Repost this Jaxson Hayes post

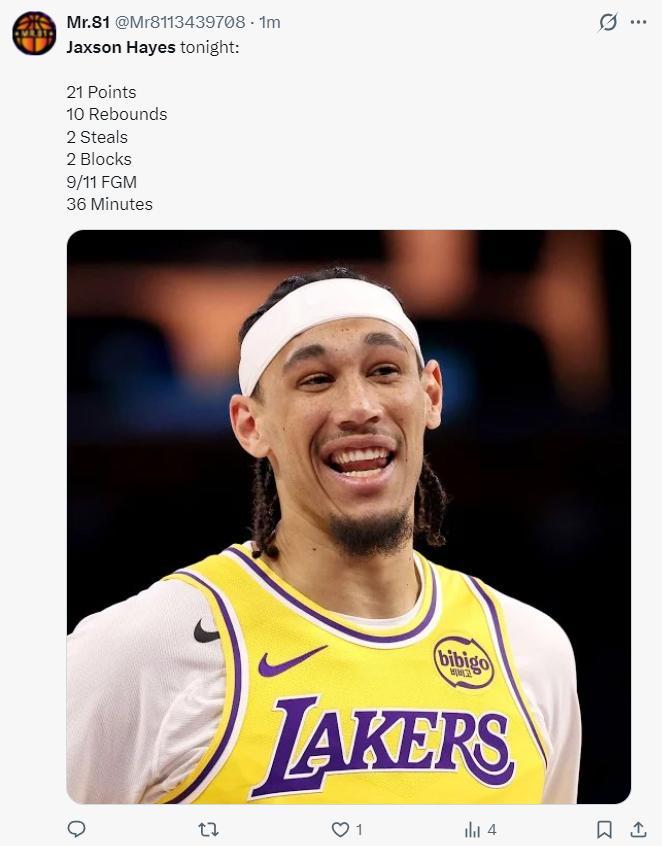click(x=208, y=829)
